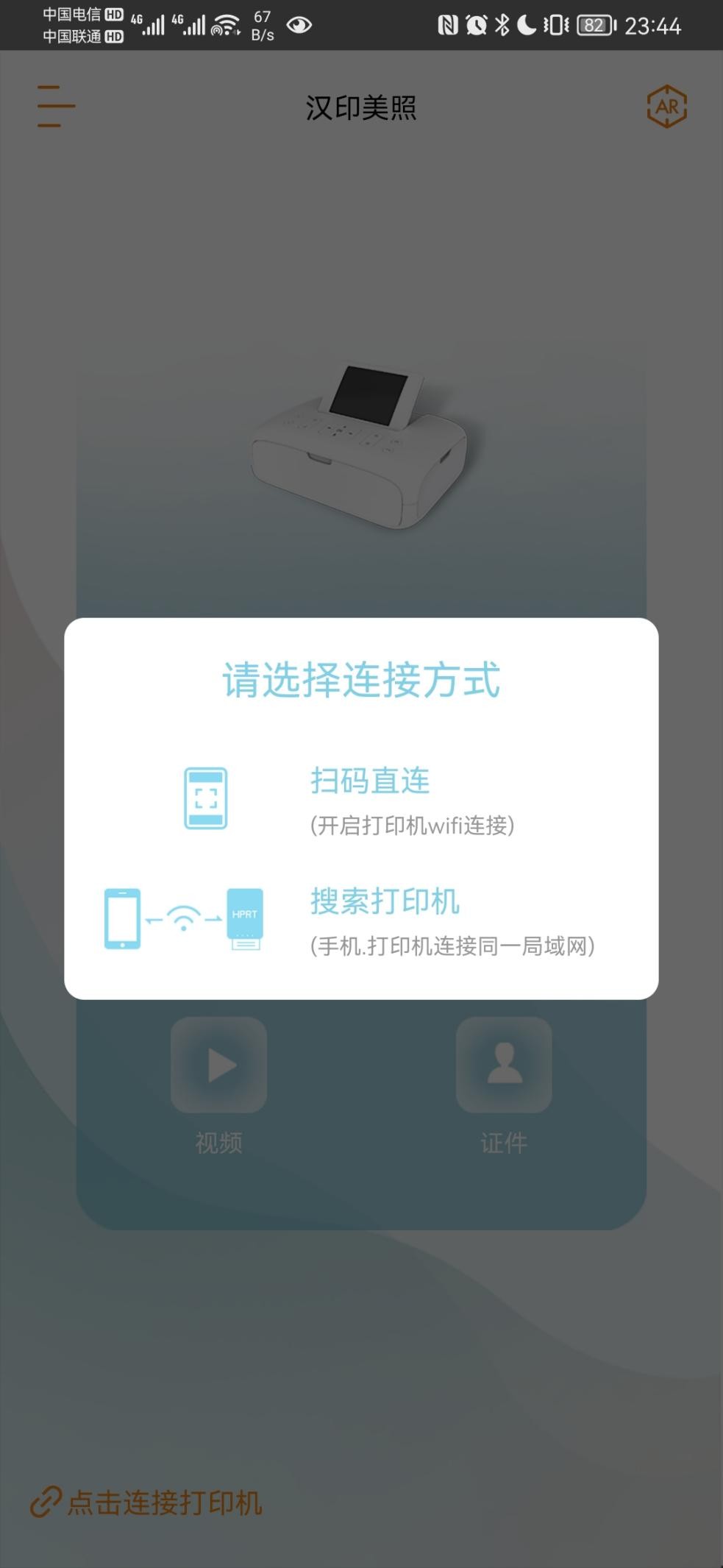Select the 扫码直连 connection option

tap(371, 781)
